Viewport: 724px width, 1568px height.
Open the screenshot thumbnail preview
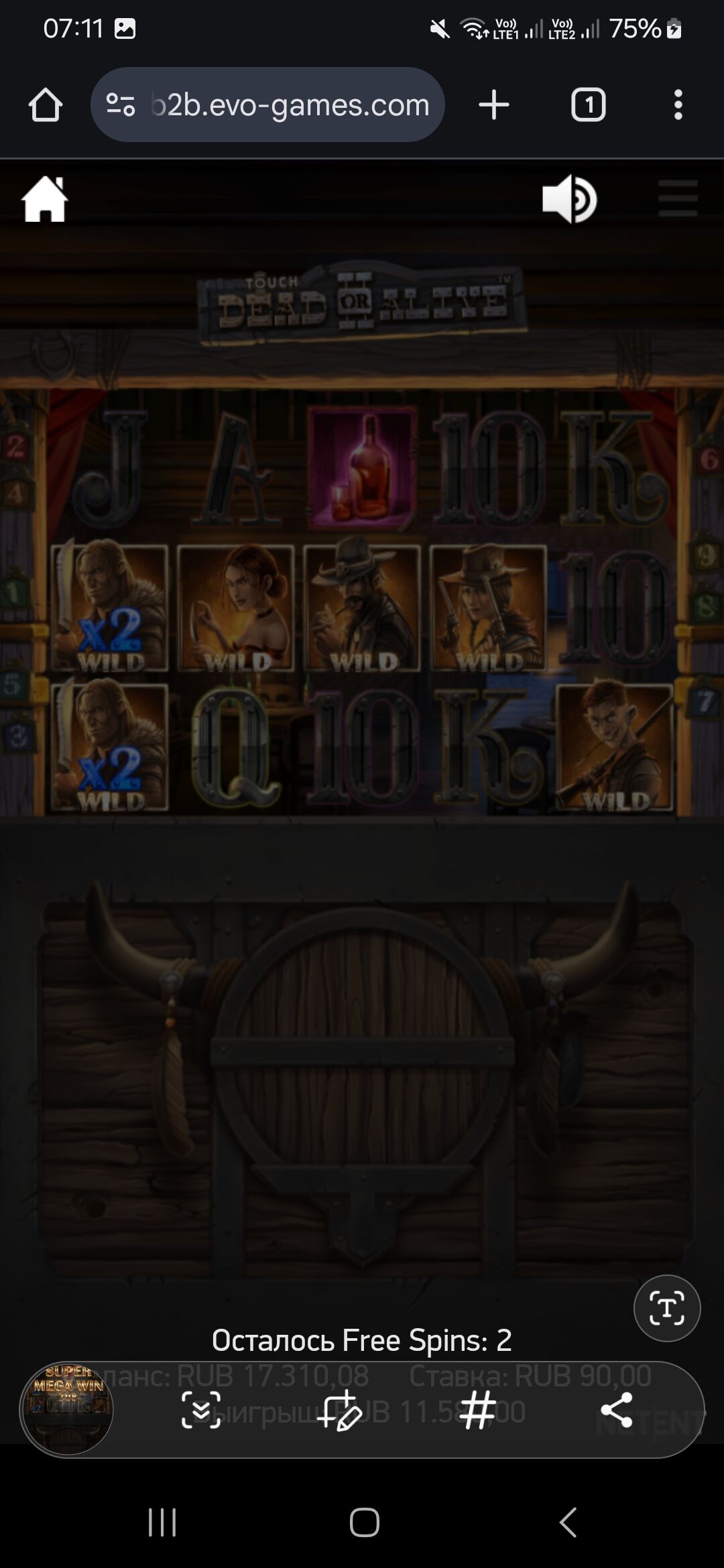coord(67,1410)
